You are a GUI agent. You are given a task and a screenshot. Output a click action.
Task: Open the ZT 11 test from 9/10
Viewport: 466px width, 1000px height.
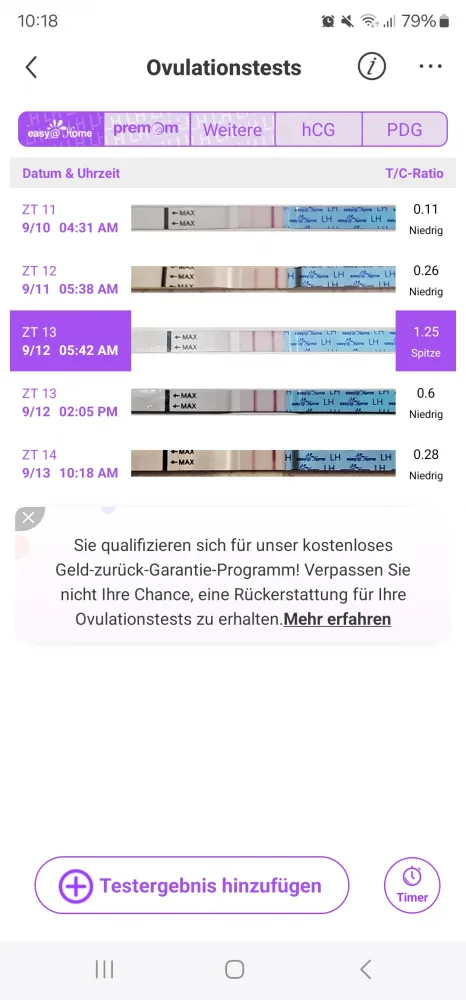(233, 219)
